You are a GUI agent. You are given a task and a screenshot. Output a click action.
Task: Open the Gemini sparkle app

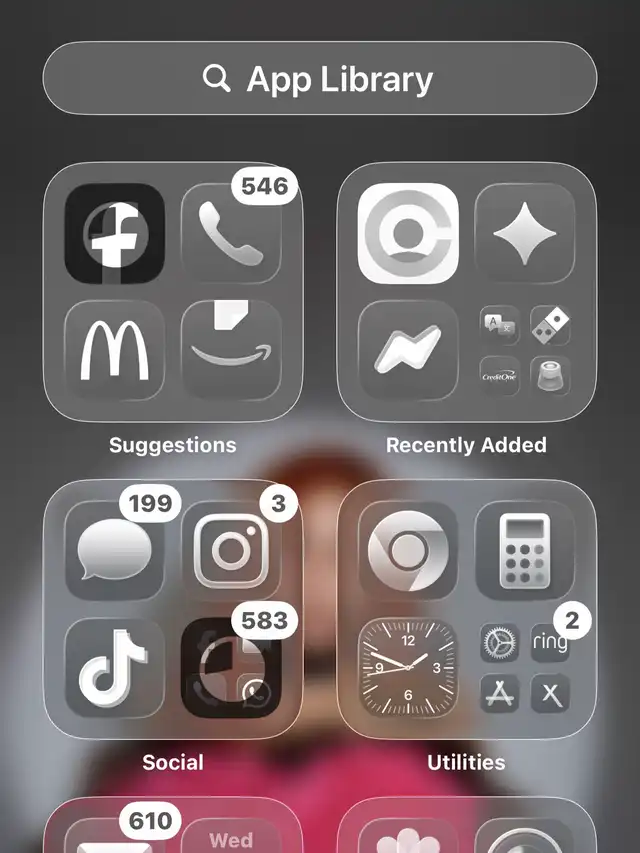[525, 233]
